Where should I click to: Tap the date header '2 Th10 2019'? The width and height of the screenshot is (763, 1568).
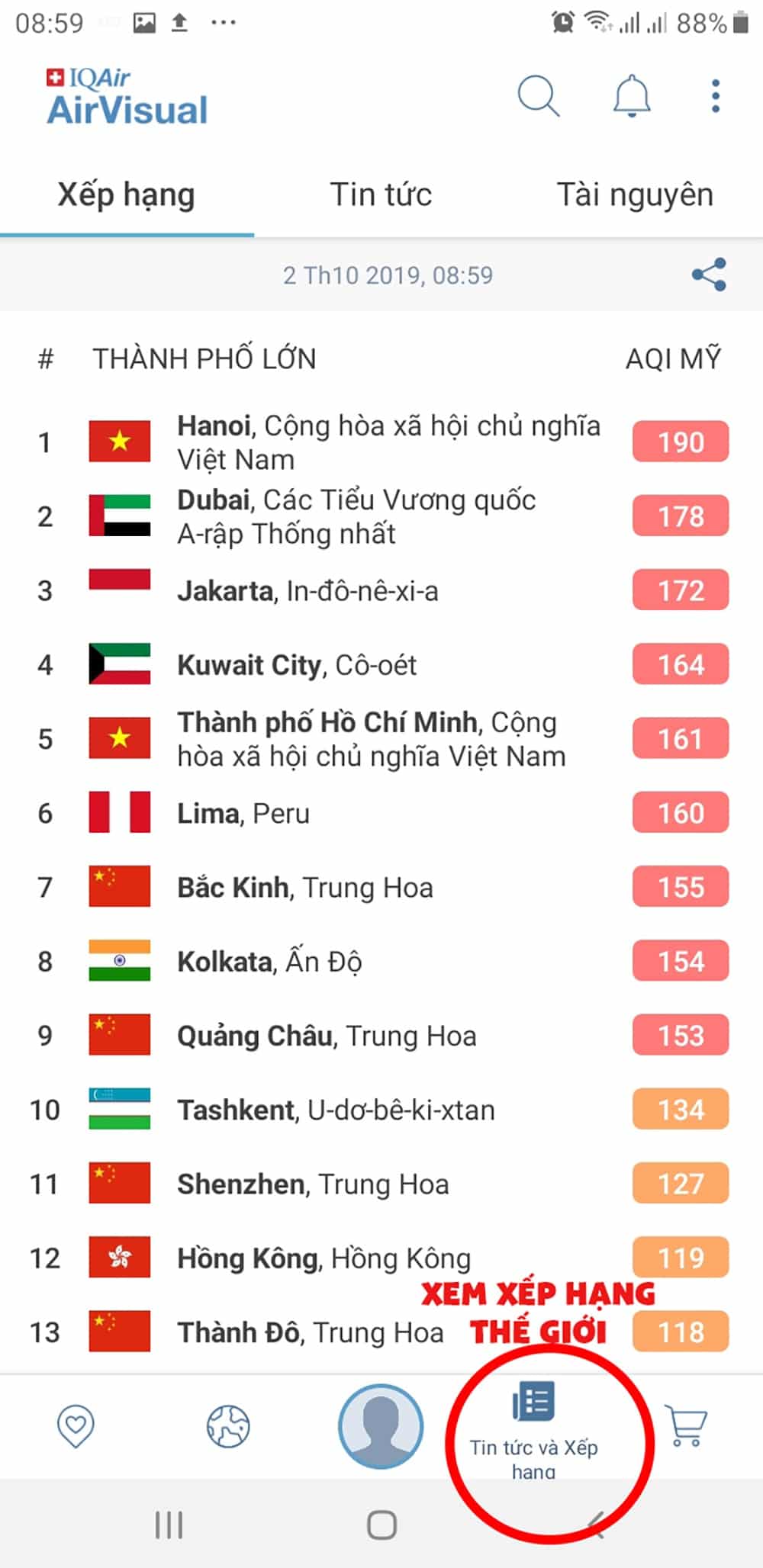pyautogui.click(x=388, y=276)
